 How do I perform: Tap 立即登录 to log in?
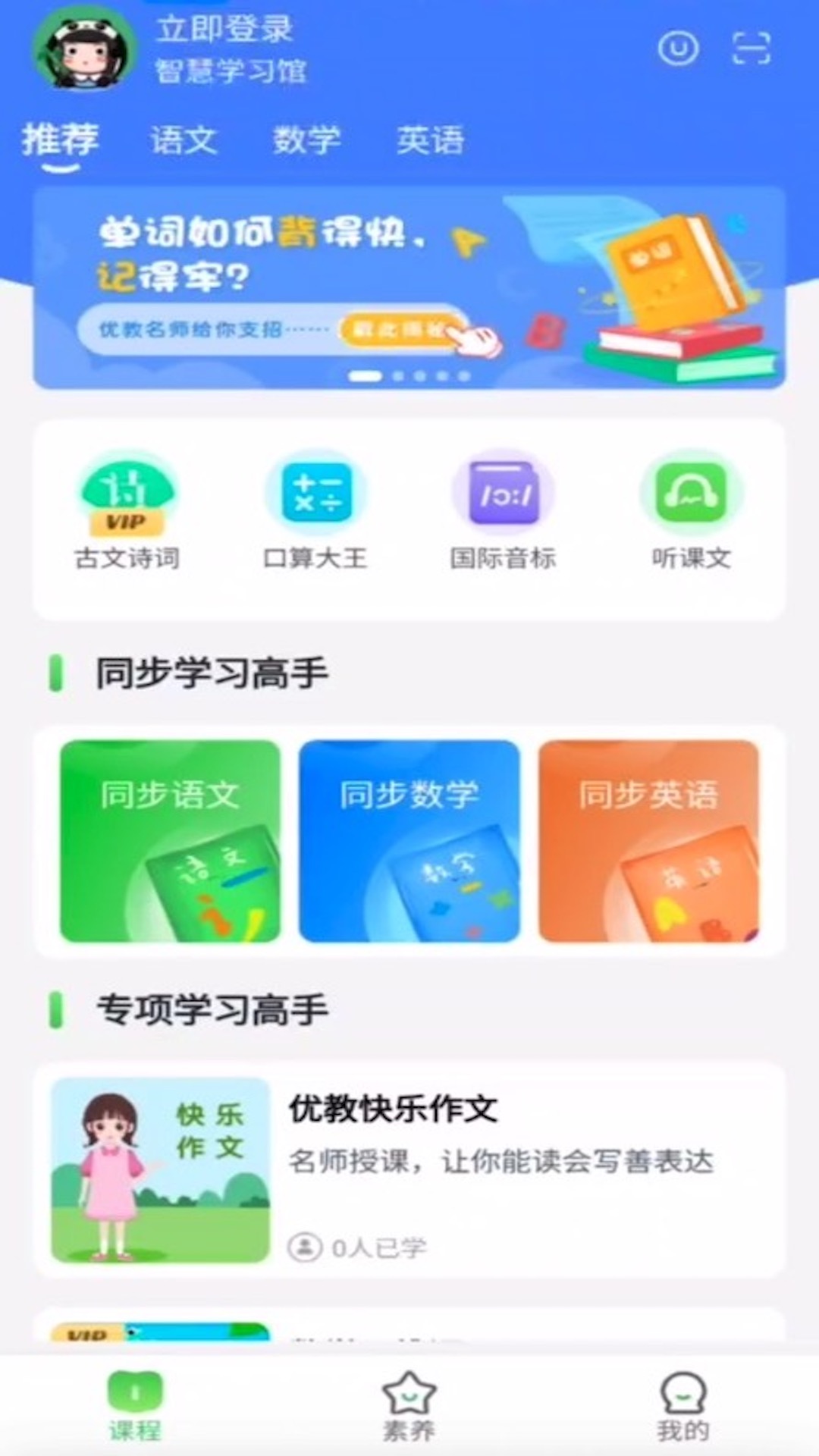224,29
